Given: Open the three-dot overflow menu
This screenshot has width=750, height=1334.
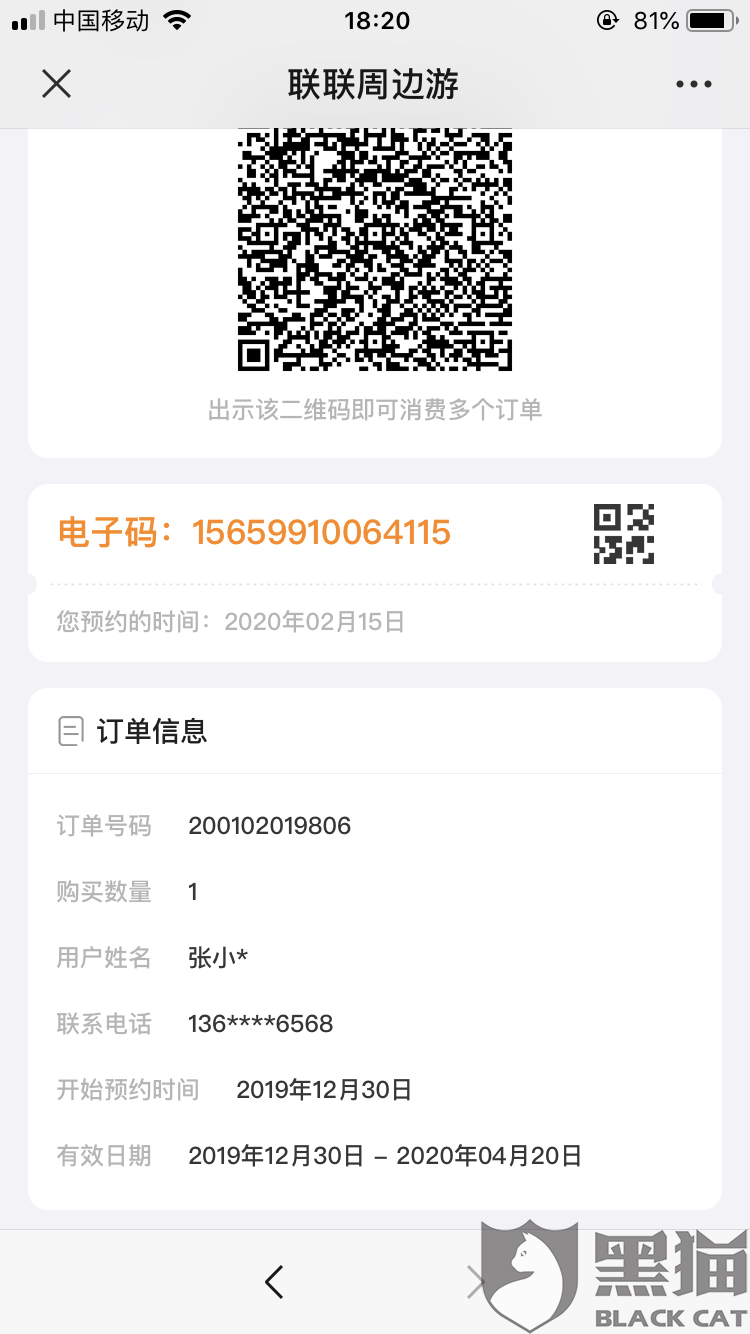Looking at the screenshot, I should pyautogui.click(x=693, y=84).
